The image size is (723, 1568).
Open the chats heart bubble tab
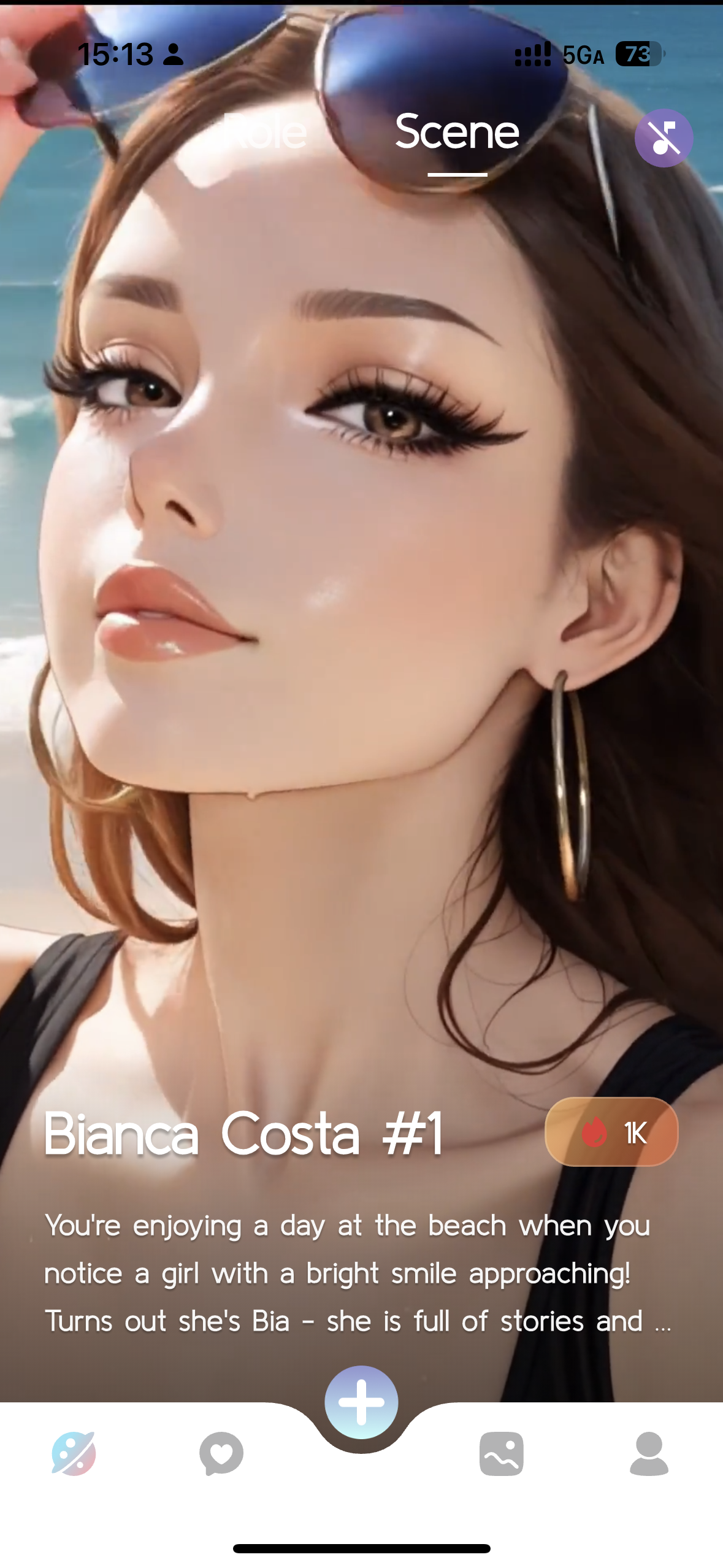(x=221, y=1453)
